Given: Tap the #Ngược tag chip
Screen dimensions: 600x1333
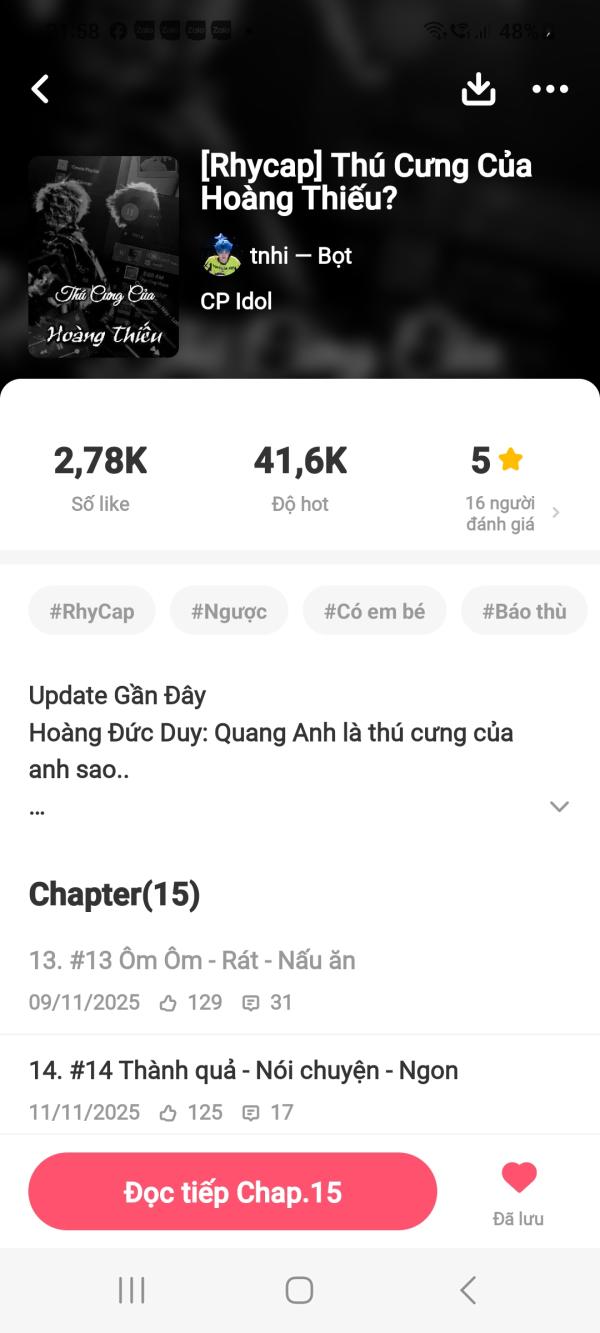Looking at the screenshot, I should (229, 611).
